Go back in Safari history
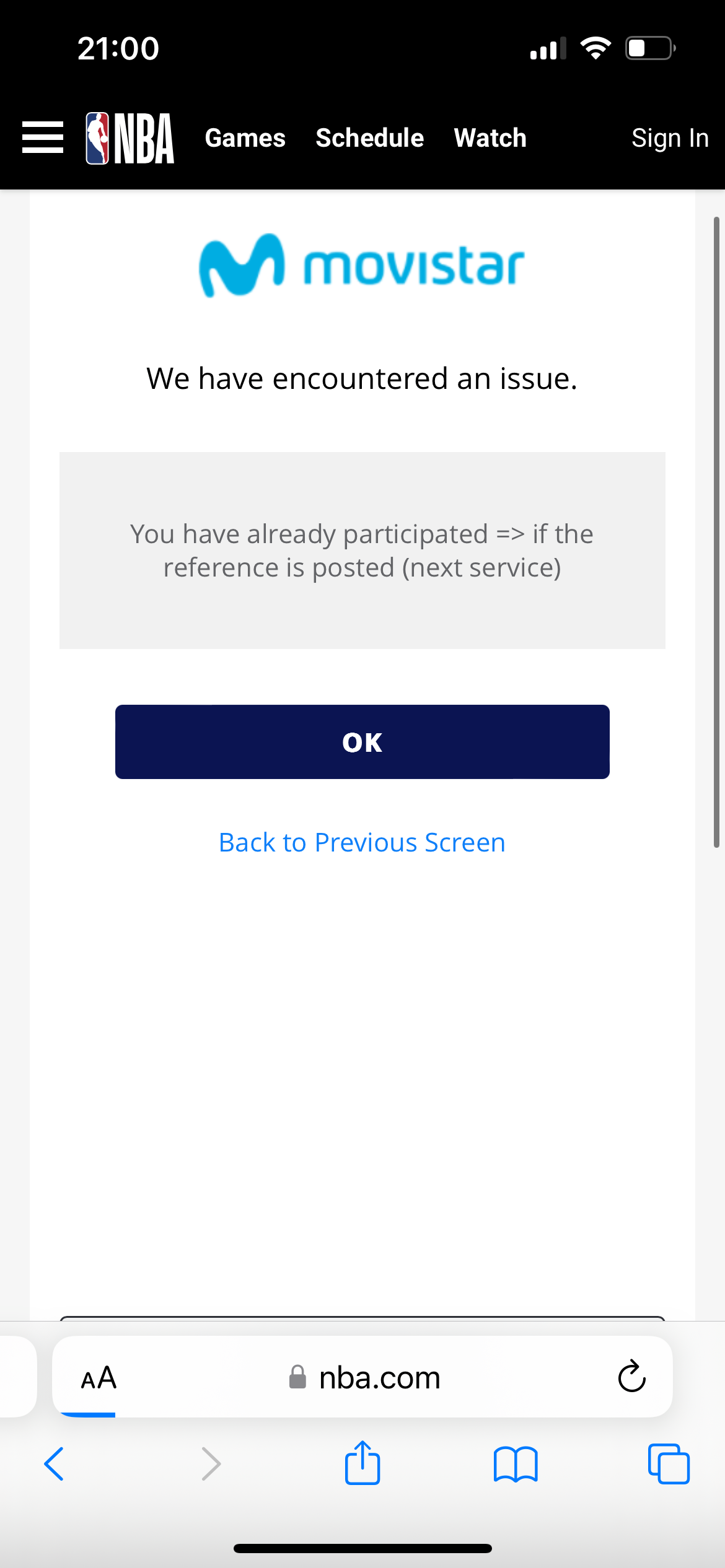 [x=55, y=1464]
